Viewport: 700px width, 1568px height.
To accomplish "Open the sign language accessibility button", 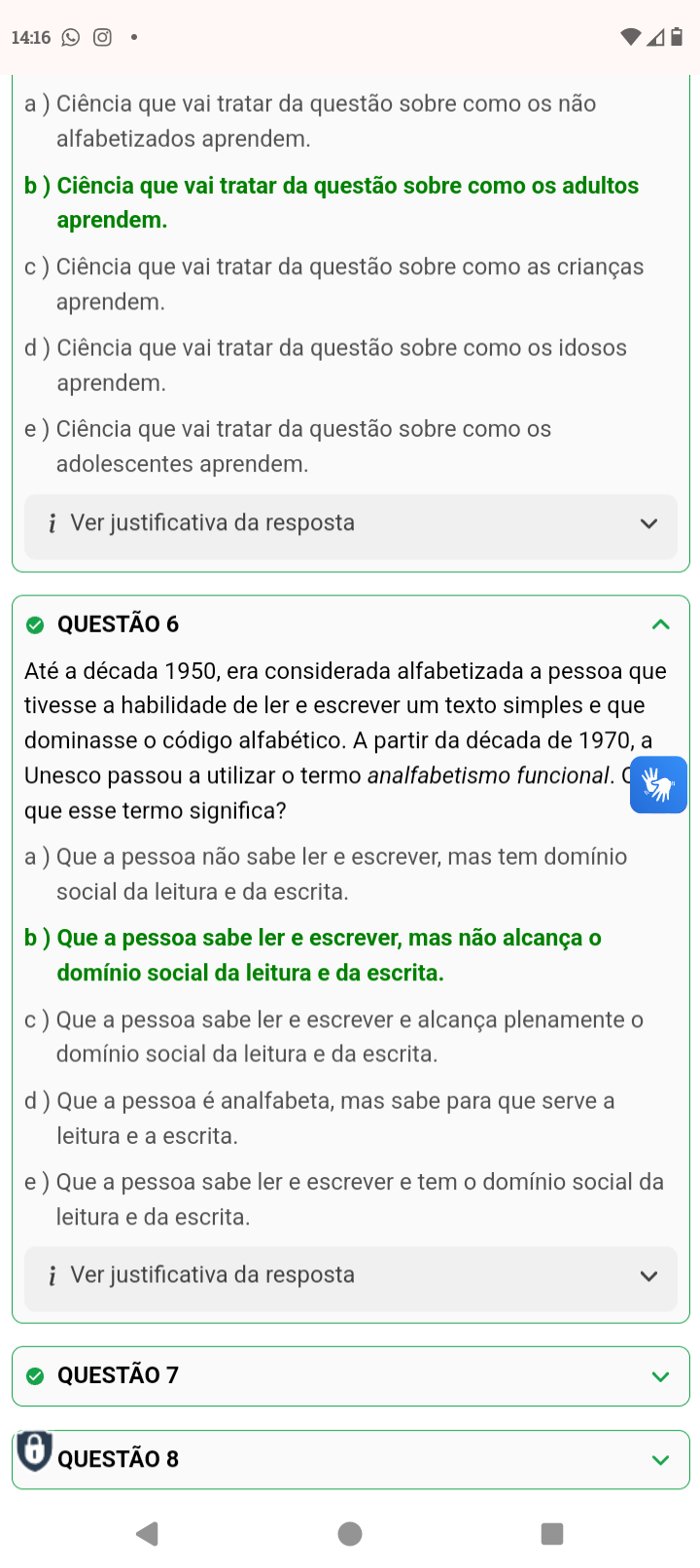I will [x=658, y=784].
